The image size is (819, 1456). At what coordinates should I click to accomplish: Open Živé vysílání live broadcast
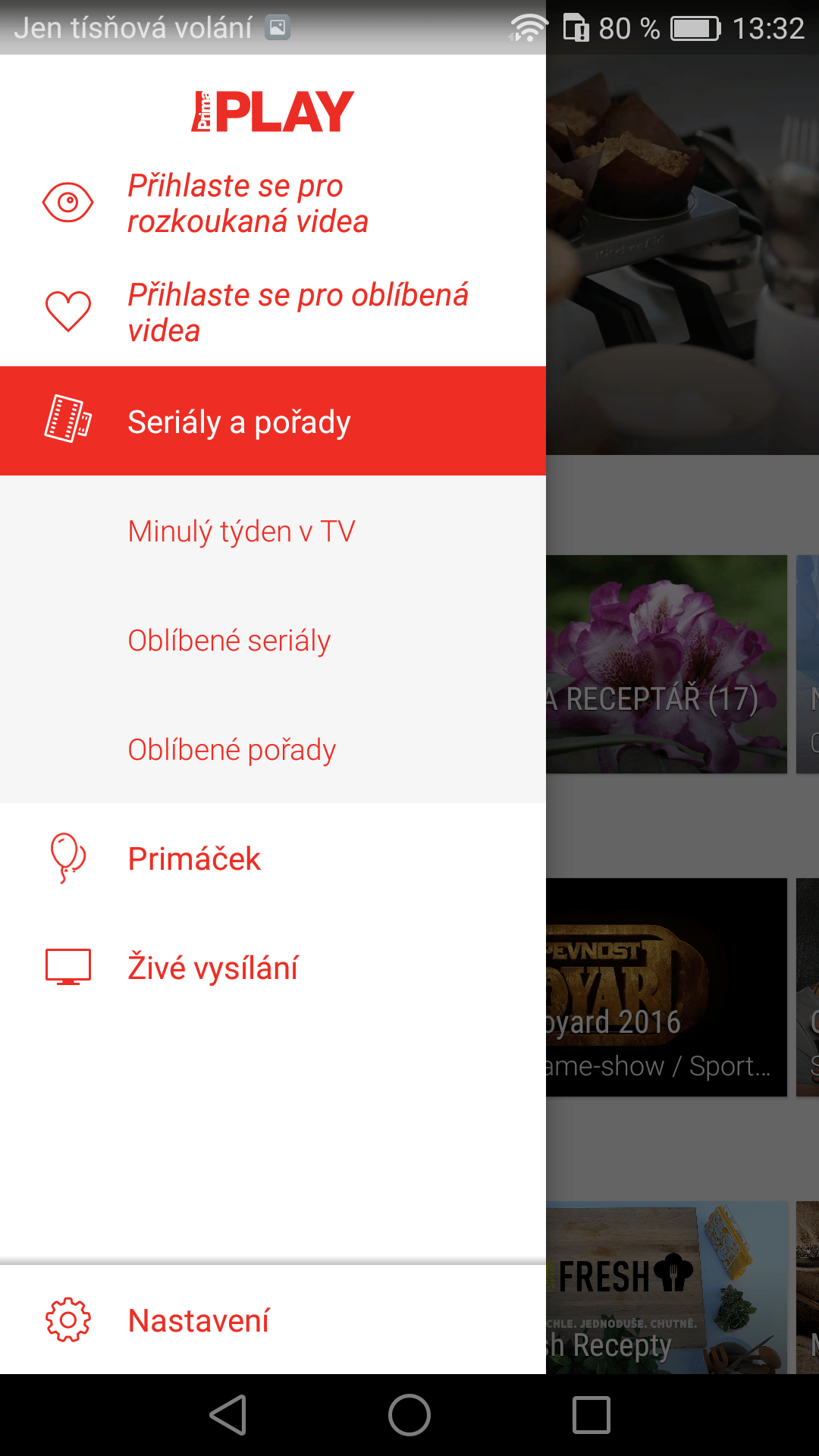(x=273, y=968)
